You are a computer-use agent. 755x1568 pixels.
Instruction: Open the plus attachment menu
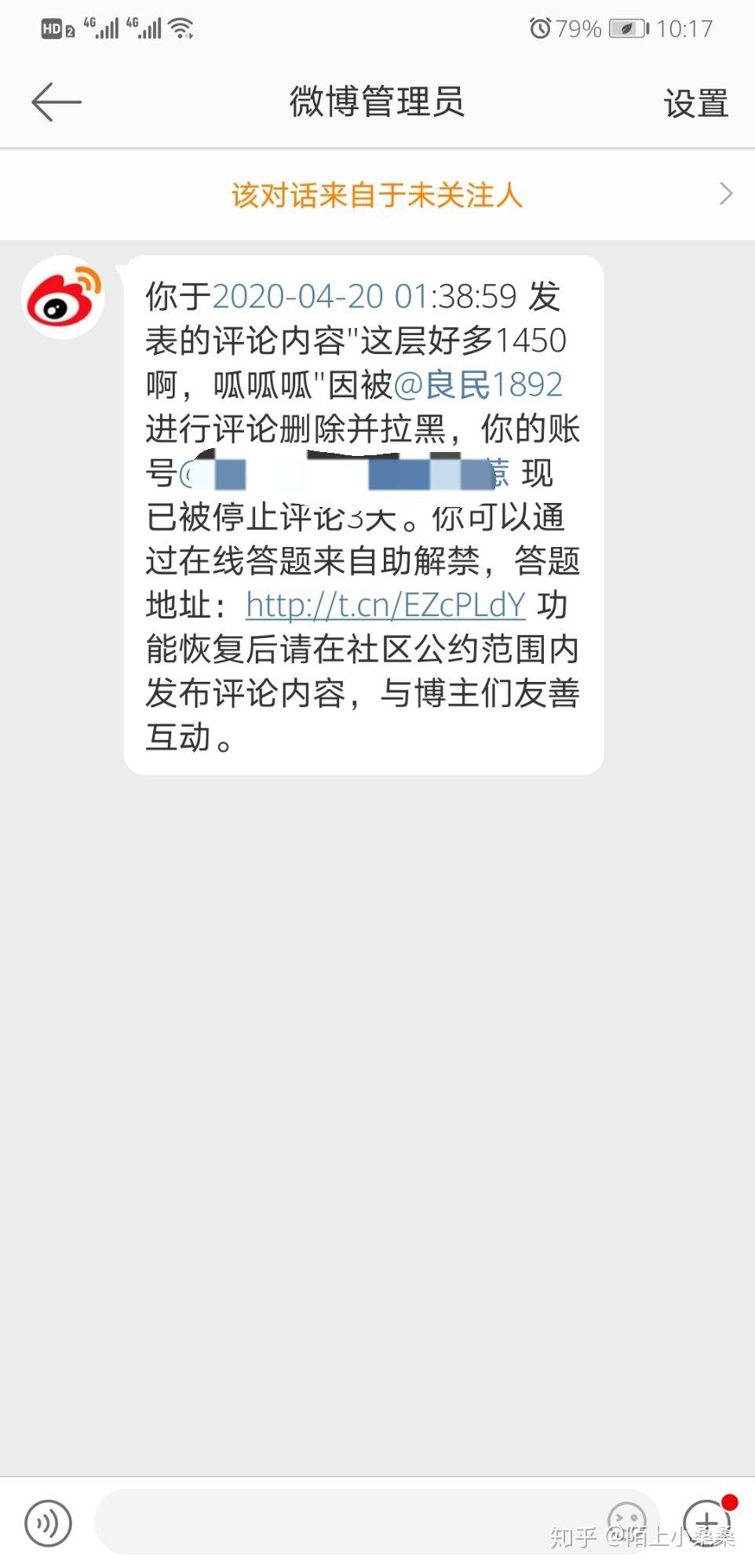706,1522
